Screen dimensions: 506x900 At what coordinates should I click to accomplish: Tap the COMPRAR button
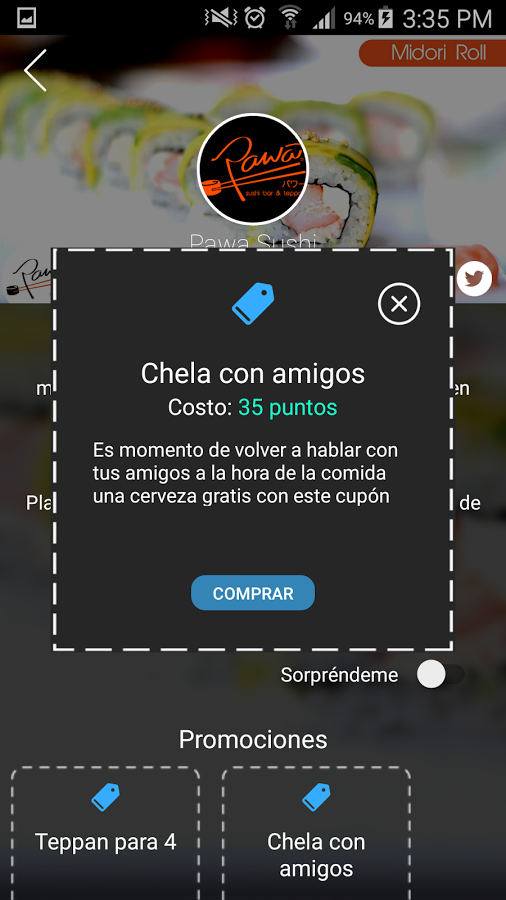click(x=253, y=593)
